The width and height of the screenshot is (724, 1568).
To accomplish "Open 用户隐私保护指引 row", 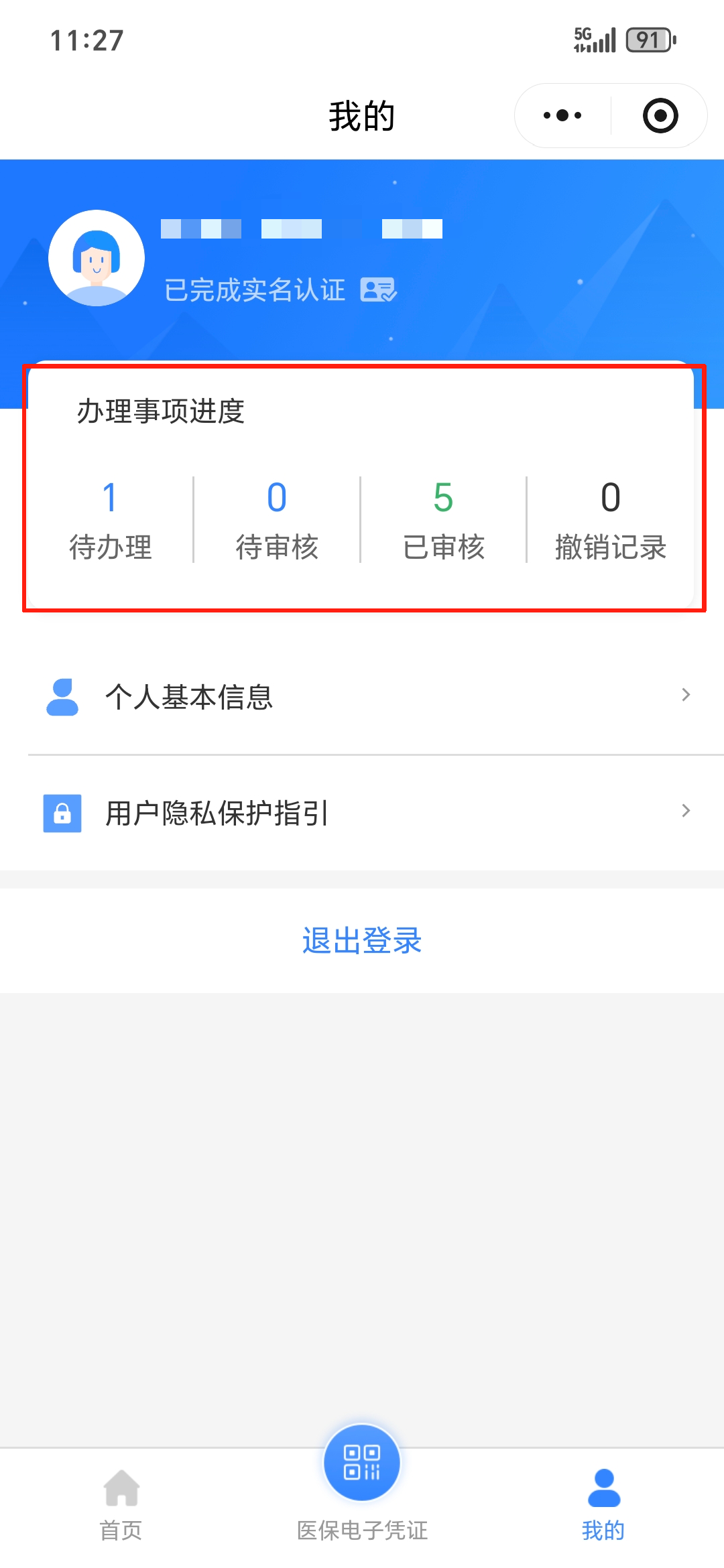I will click(362, 813).
